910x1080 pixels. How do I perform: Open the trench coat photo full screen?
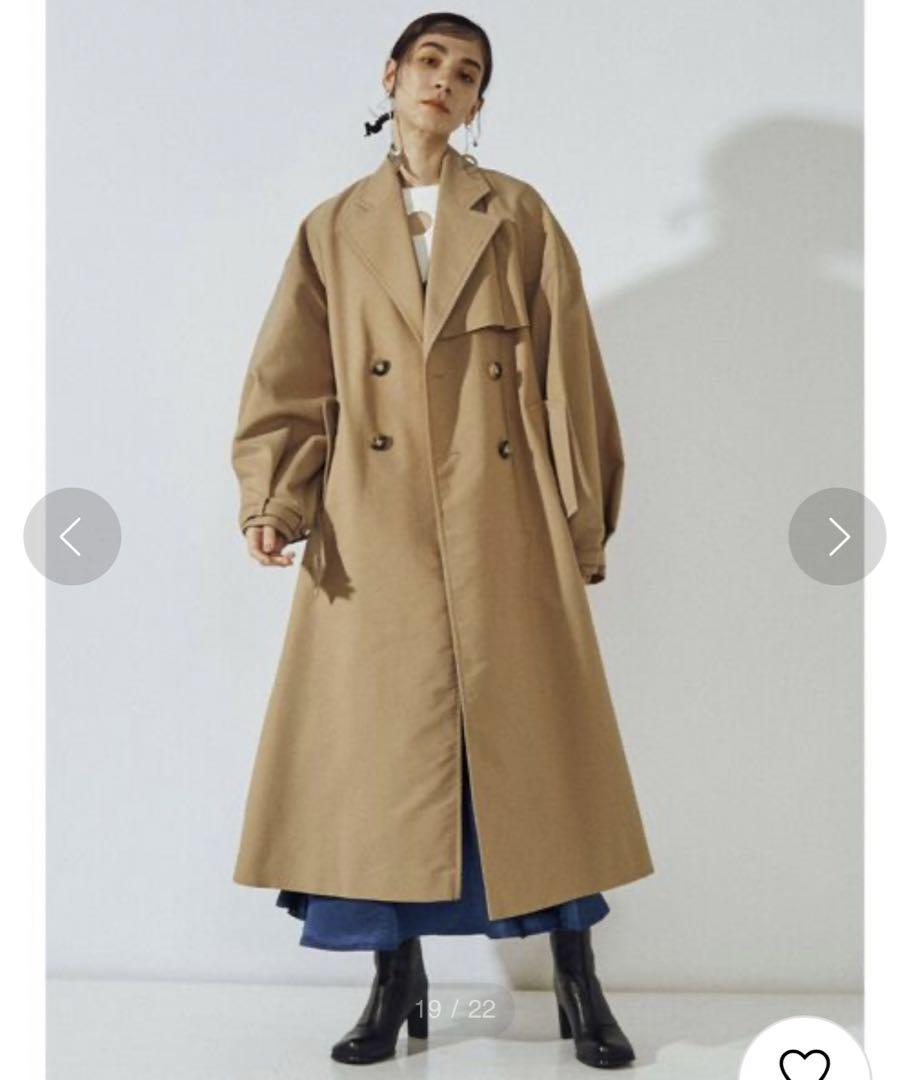[x=455, y=600]
